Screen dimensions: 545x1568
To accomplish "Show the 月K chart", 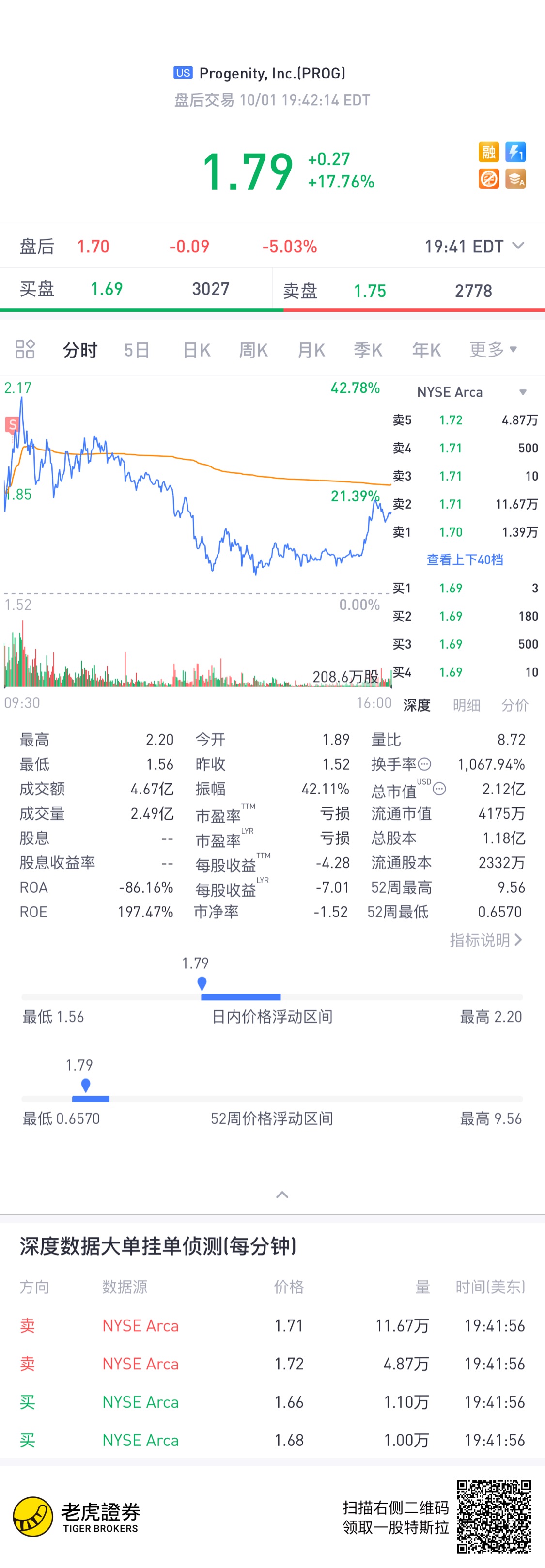I will point(311,350).
